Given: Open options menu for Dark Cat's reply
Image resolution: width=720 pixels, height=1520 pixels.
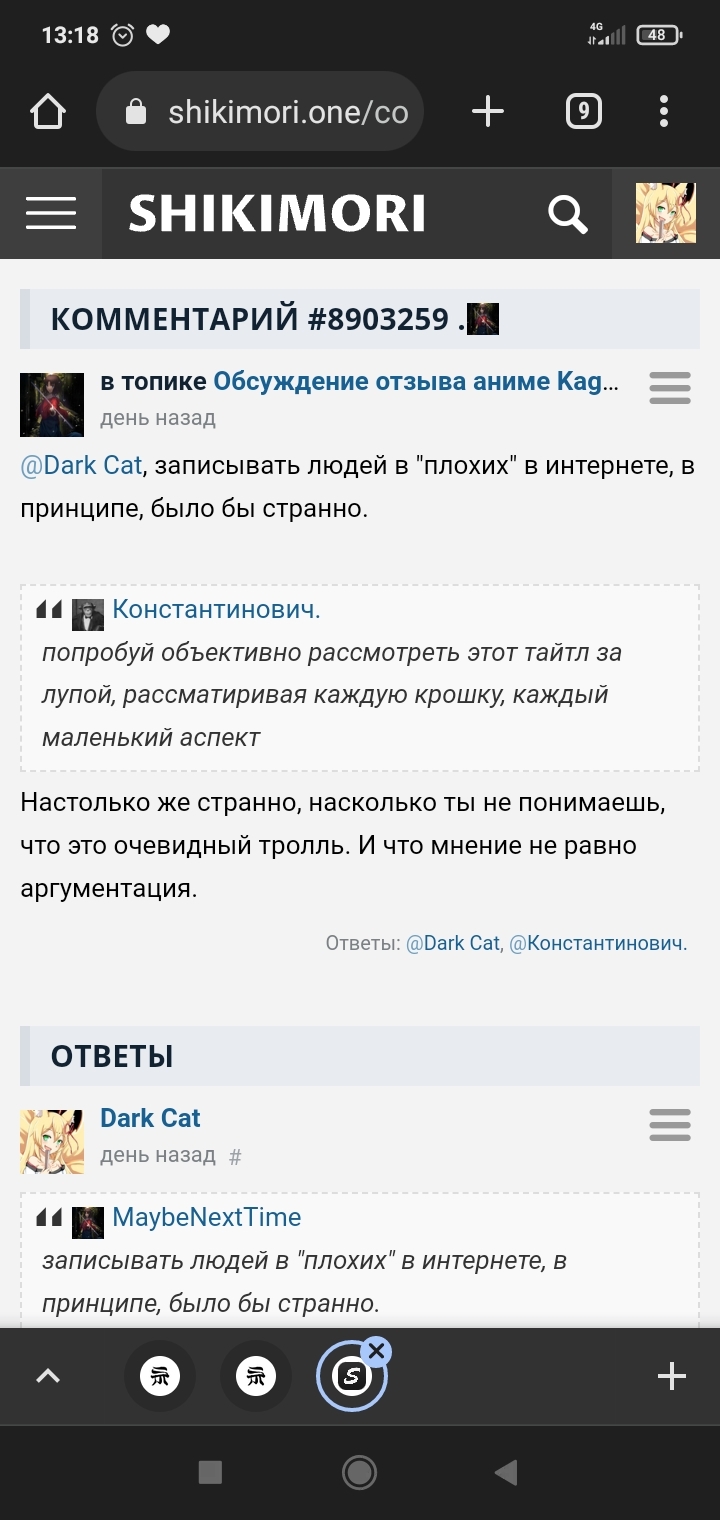Looking at the screenshot, I should [669, 1125].
